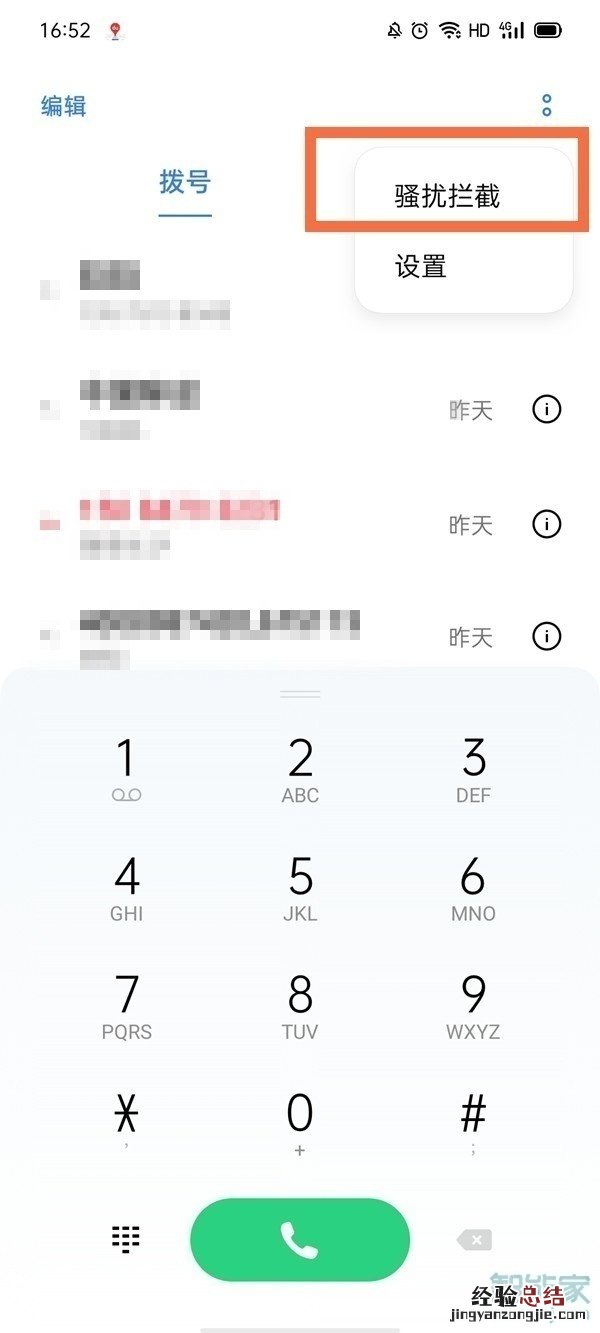
Task: Dial digit 2 ABC key
Action: click(300, 770)
